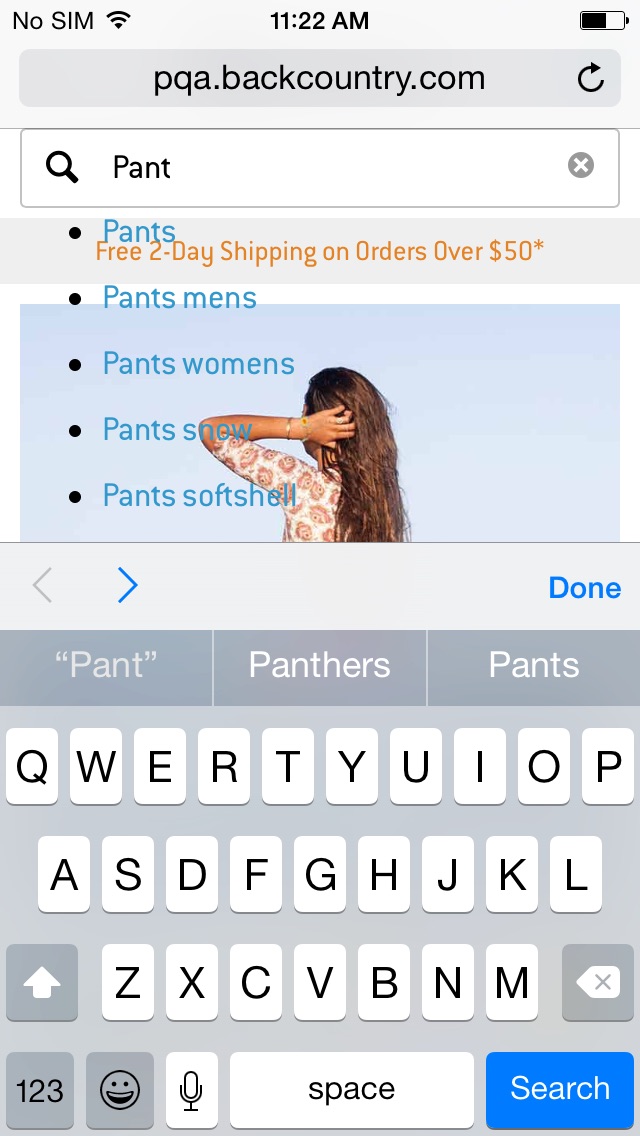Focus the Pant search field
Viewport: 640px width, 1136px height.
point(330,167)
